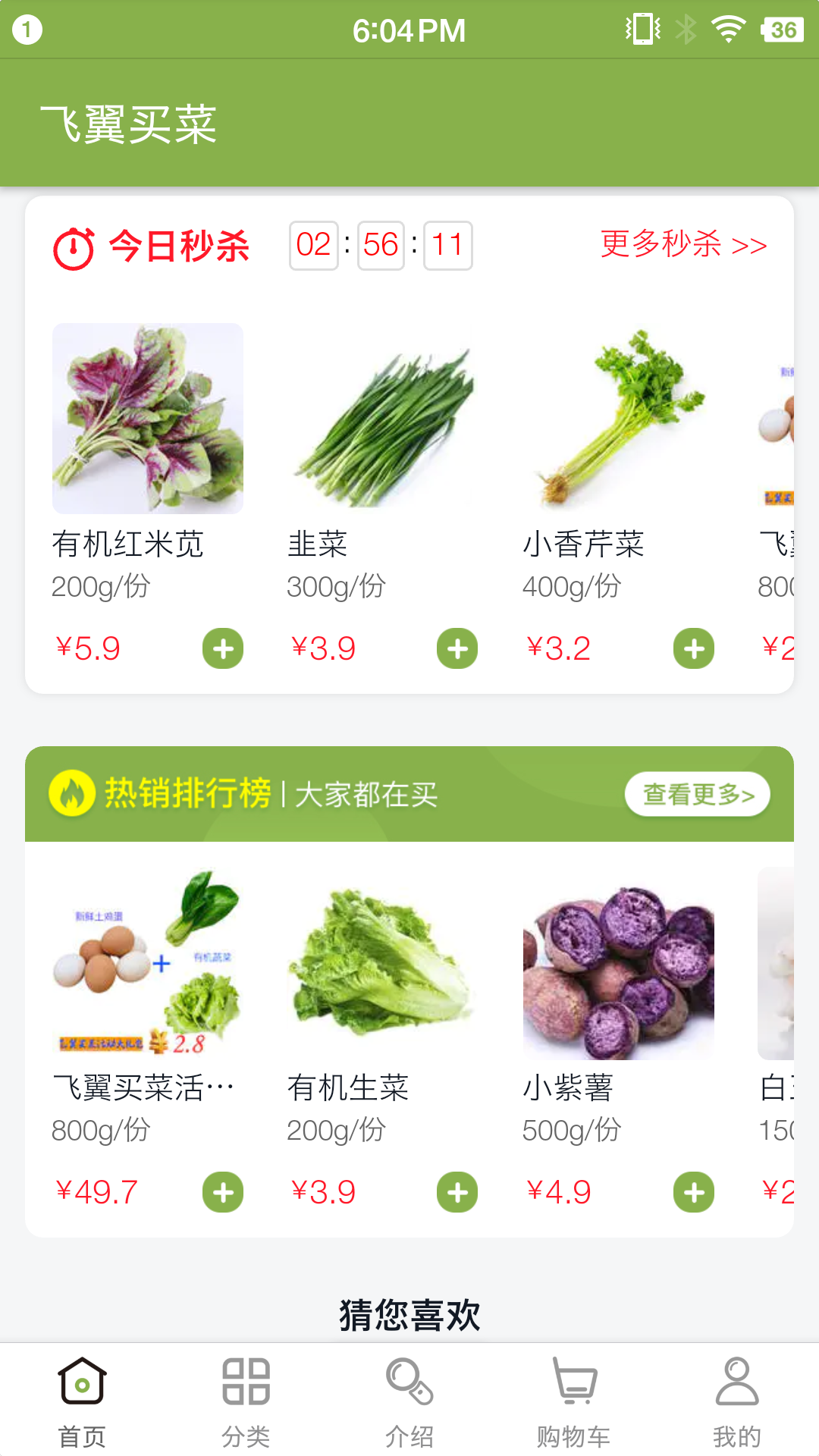This screenshot has width=819, height=1456.
Task: Add 有机生菜 to the cart
Action: pyautogui.click(x=457, y=1192)
